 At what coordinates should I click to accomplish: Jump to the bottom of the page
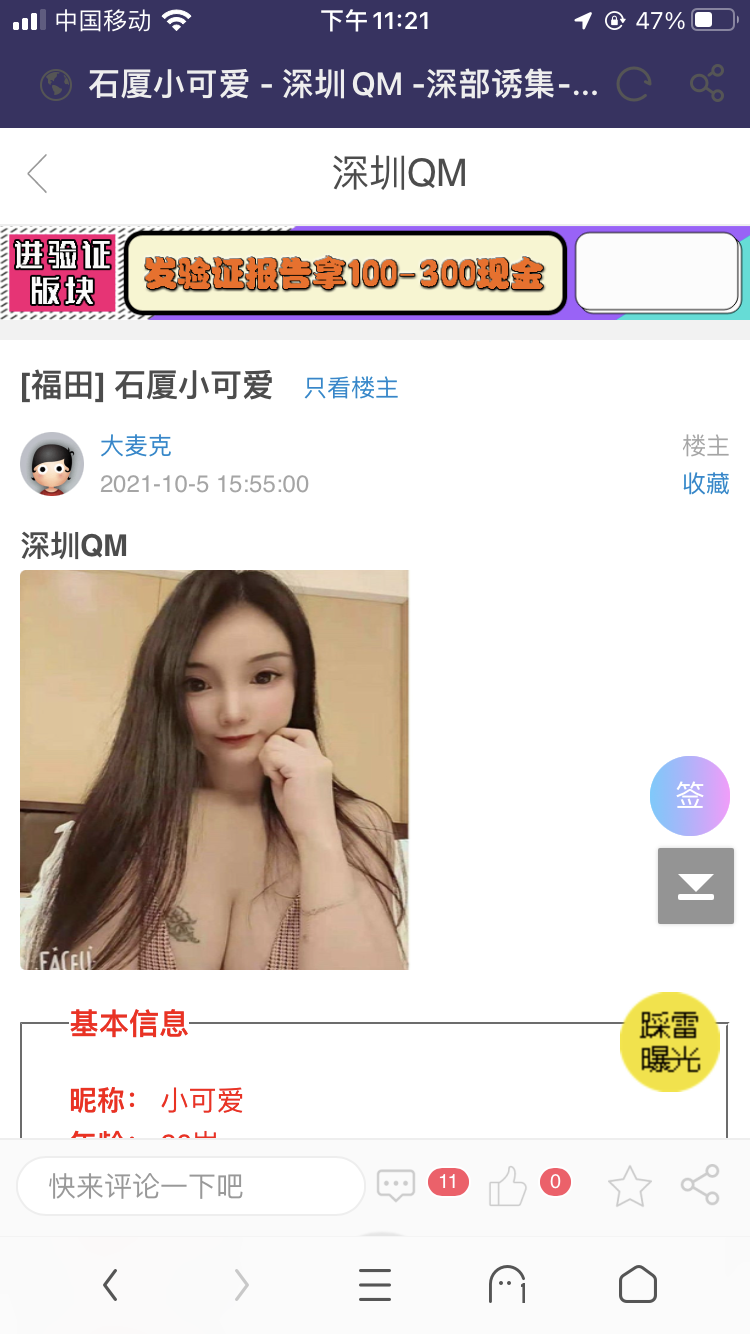click(695, 886)
